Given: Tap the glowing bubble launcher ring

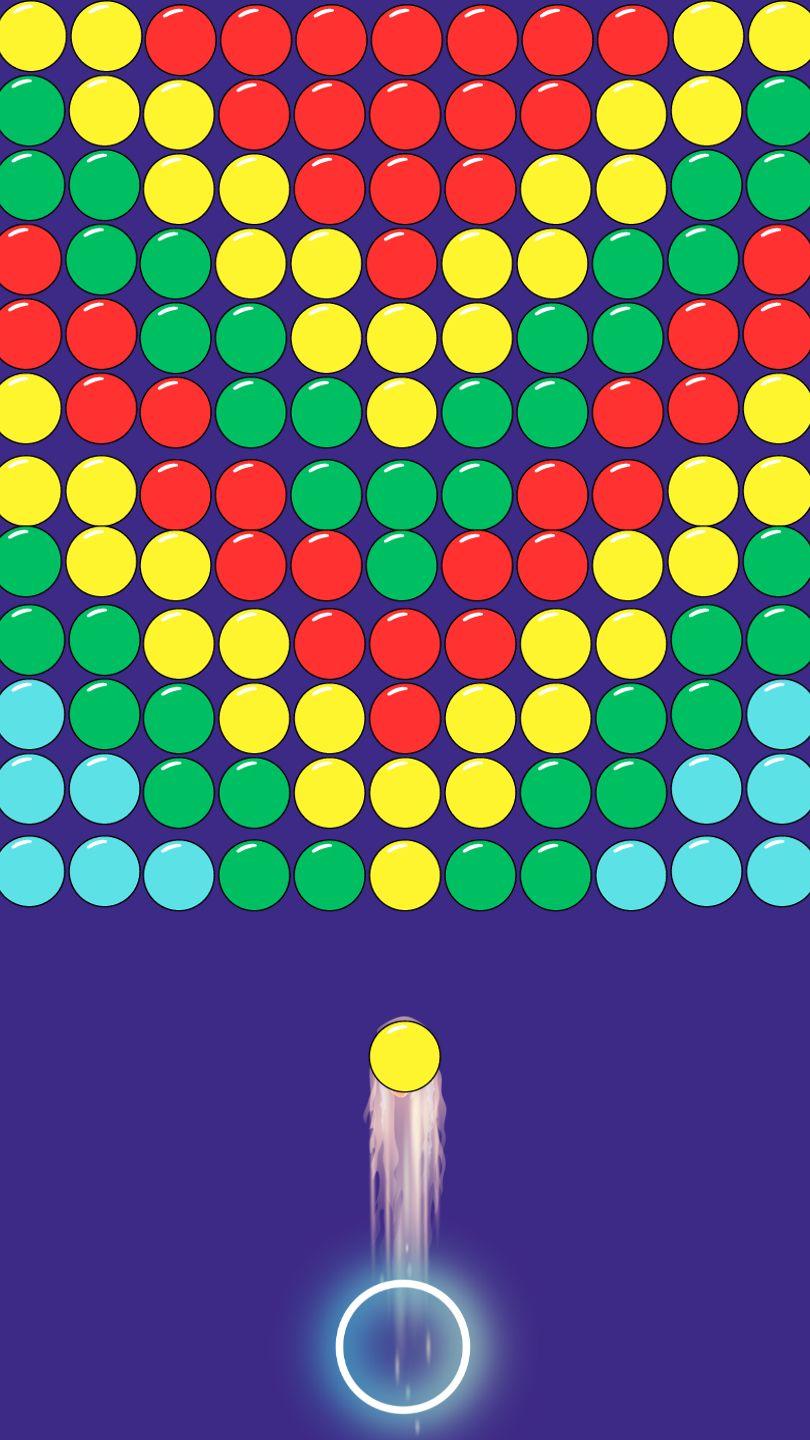Looking at the screenshot, I should pyautogui.click(x=403, y=1346).
